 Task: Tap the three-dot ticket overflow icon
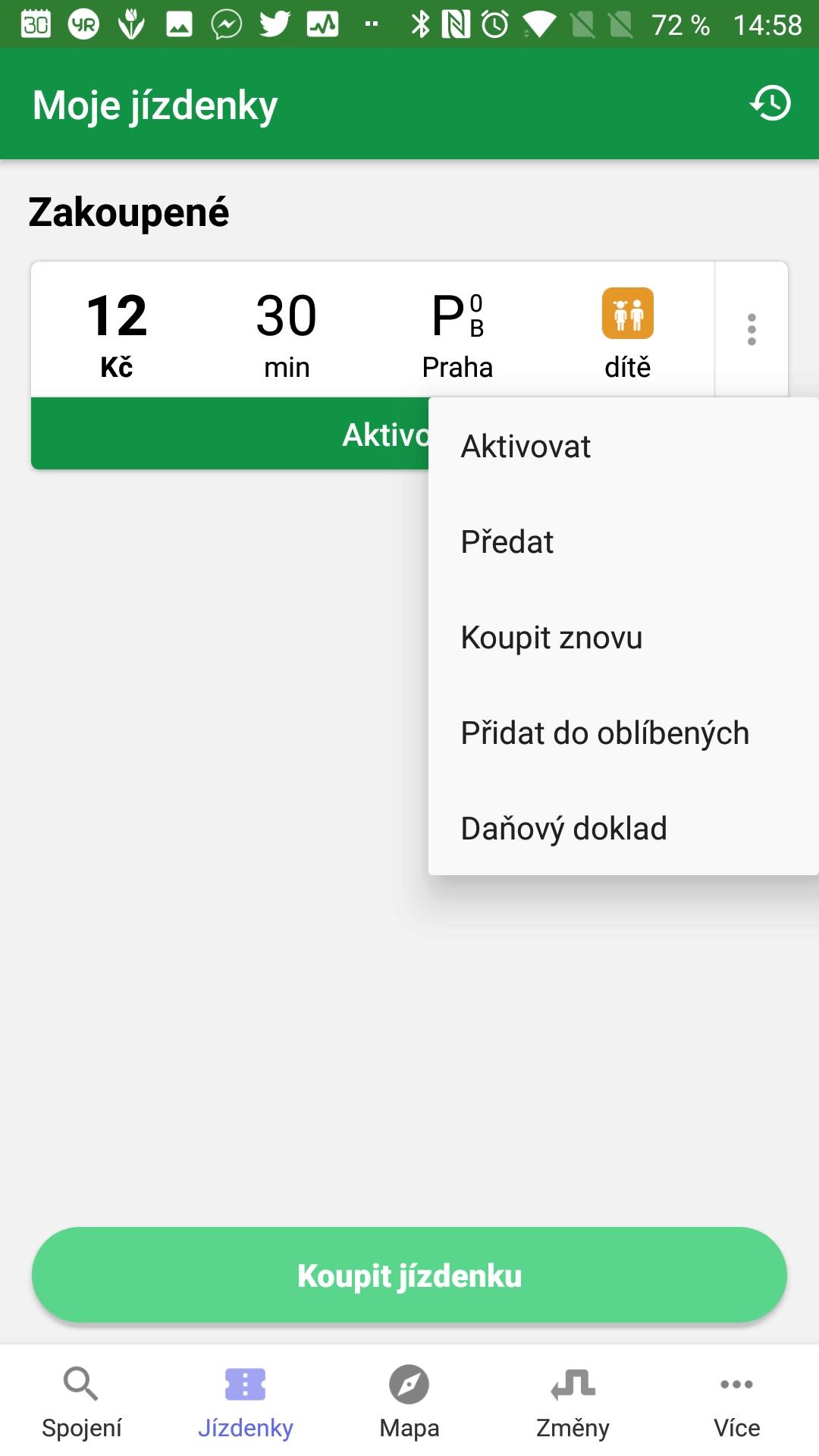point(752,330)
